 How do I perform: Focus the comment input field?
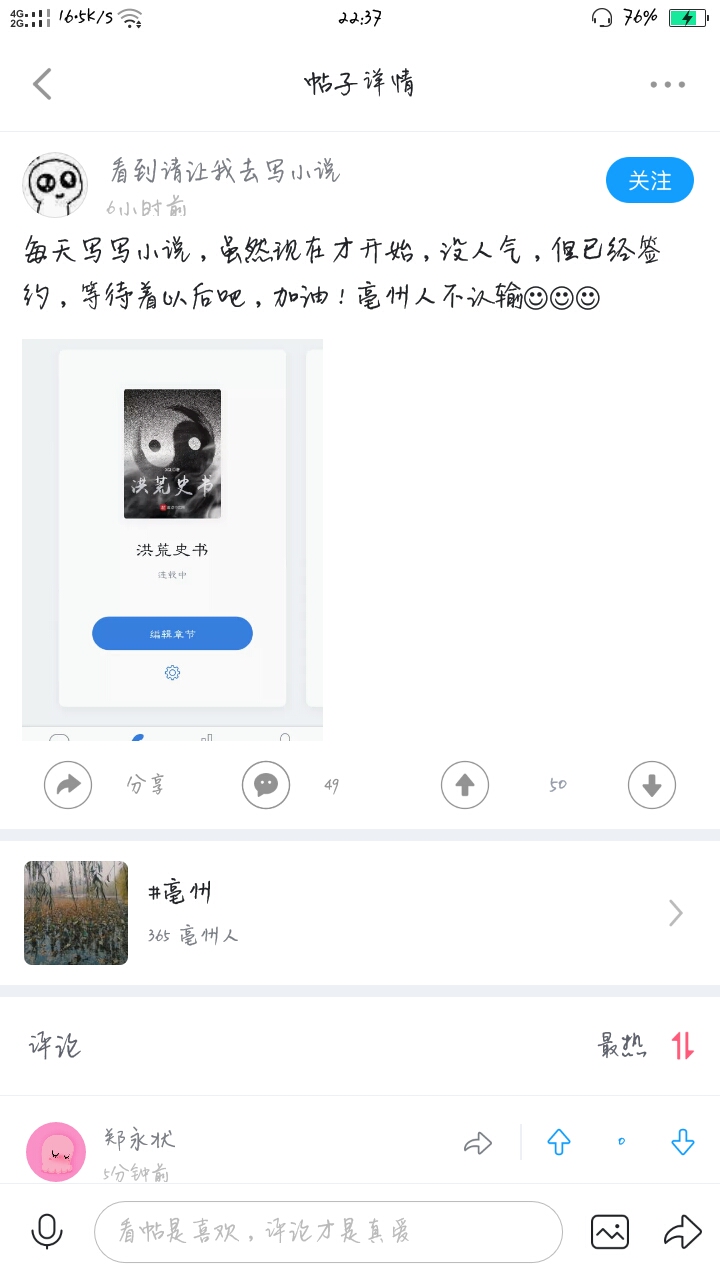click(x=328, y=1231)
